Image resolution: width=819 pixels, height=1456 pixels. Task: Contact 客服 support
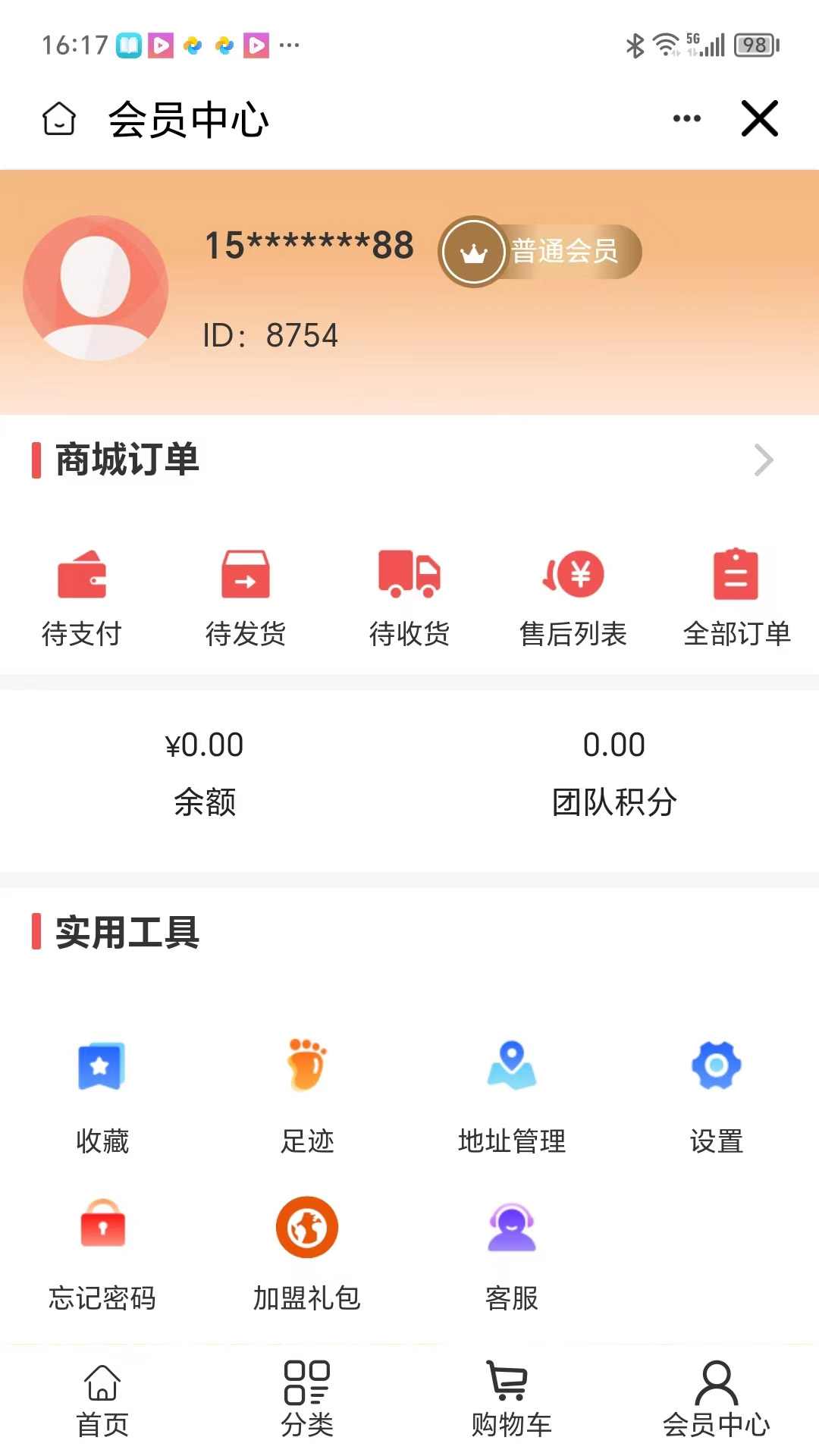[x=512, y=1253]
